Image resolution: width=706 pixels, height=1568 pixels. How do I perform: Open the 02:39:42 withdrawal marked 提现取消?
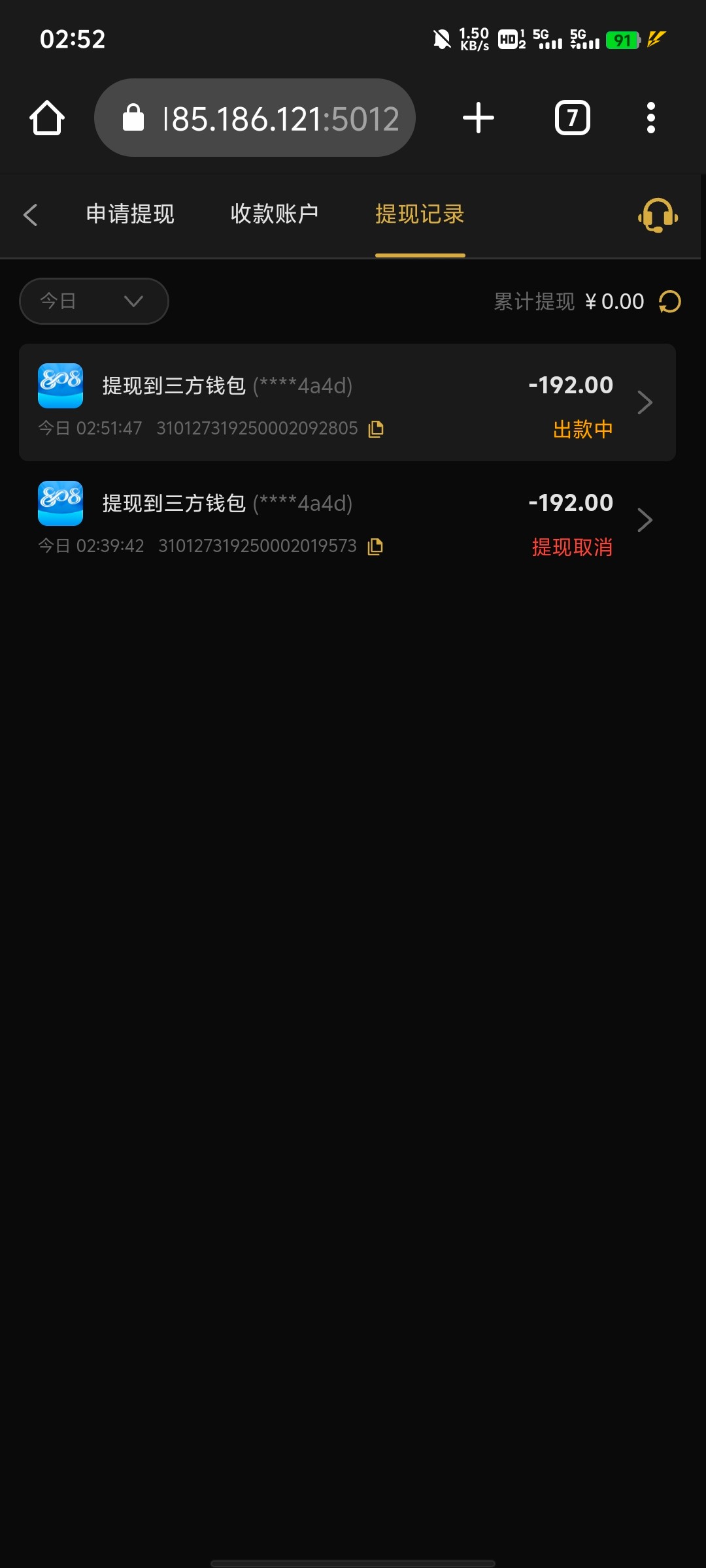(x=346, y=520)
